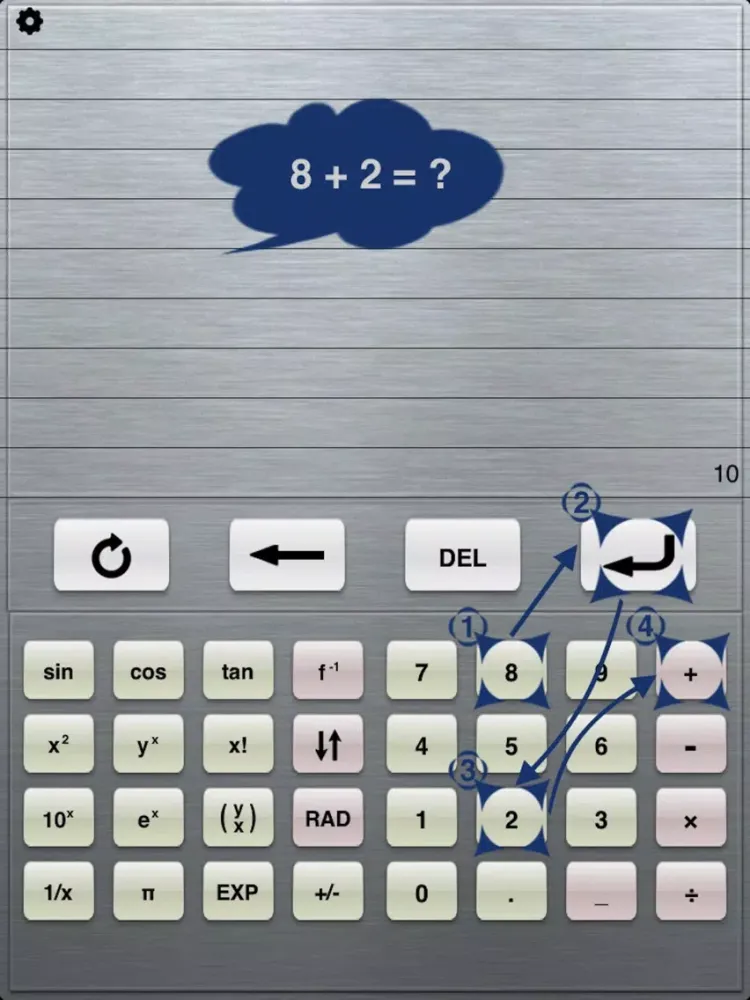
Task: Tap the left arrow backspace button
Action: [287, 555]
